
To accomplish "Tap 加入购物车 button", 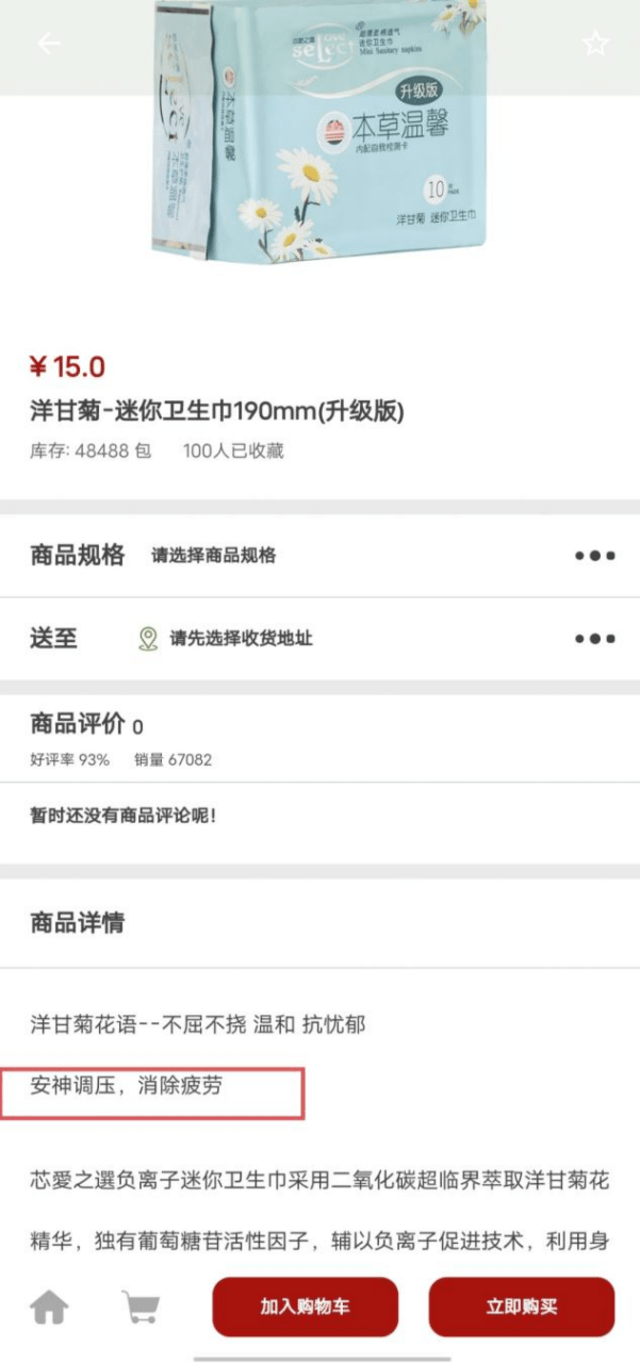I will click(305, 1306).
